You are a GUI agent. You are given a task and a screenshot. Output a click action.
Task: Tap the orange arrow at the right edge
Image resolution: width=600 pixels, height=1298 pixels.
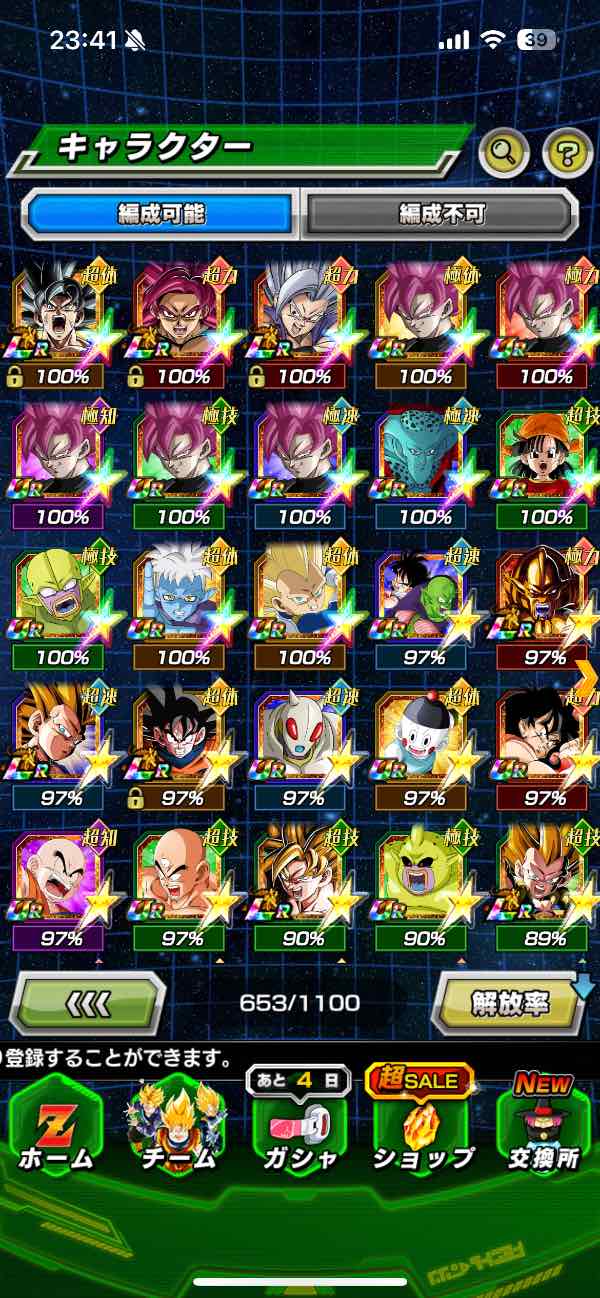(587, 677)
